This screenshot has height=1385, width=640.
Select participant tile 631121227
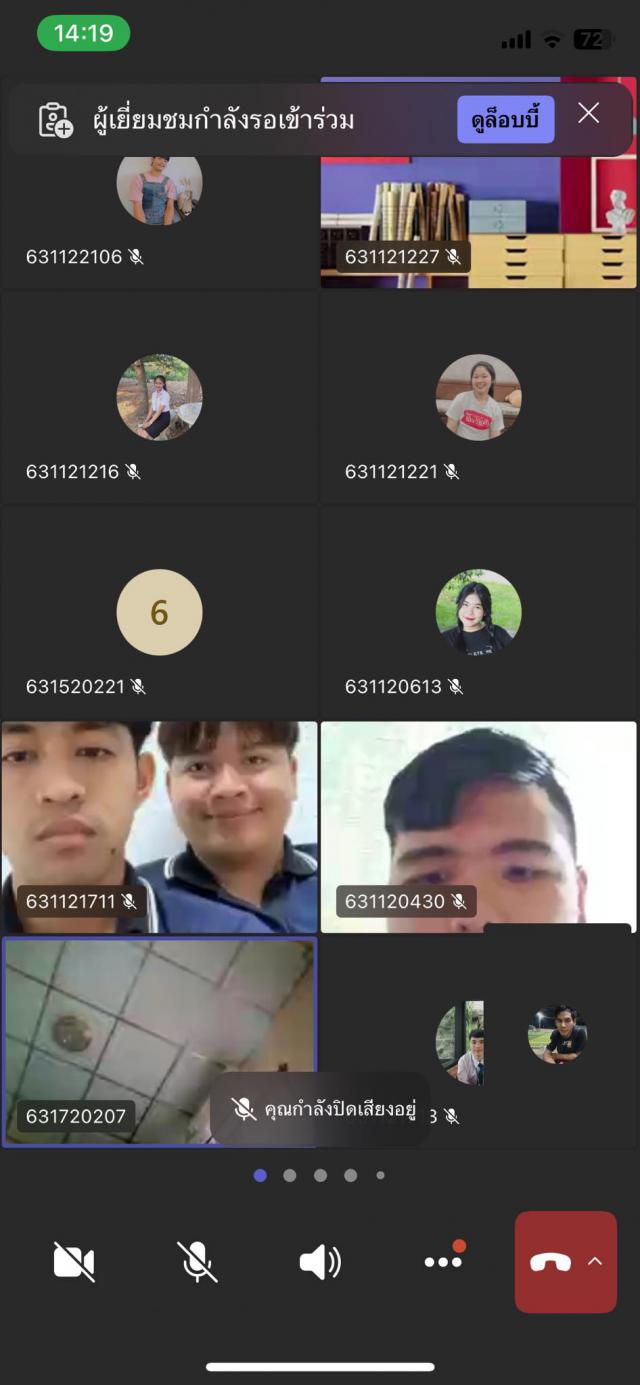[478, 215]
